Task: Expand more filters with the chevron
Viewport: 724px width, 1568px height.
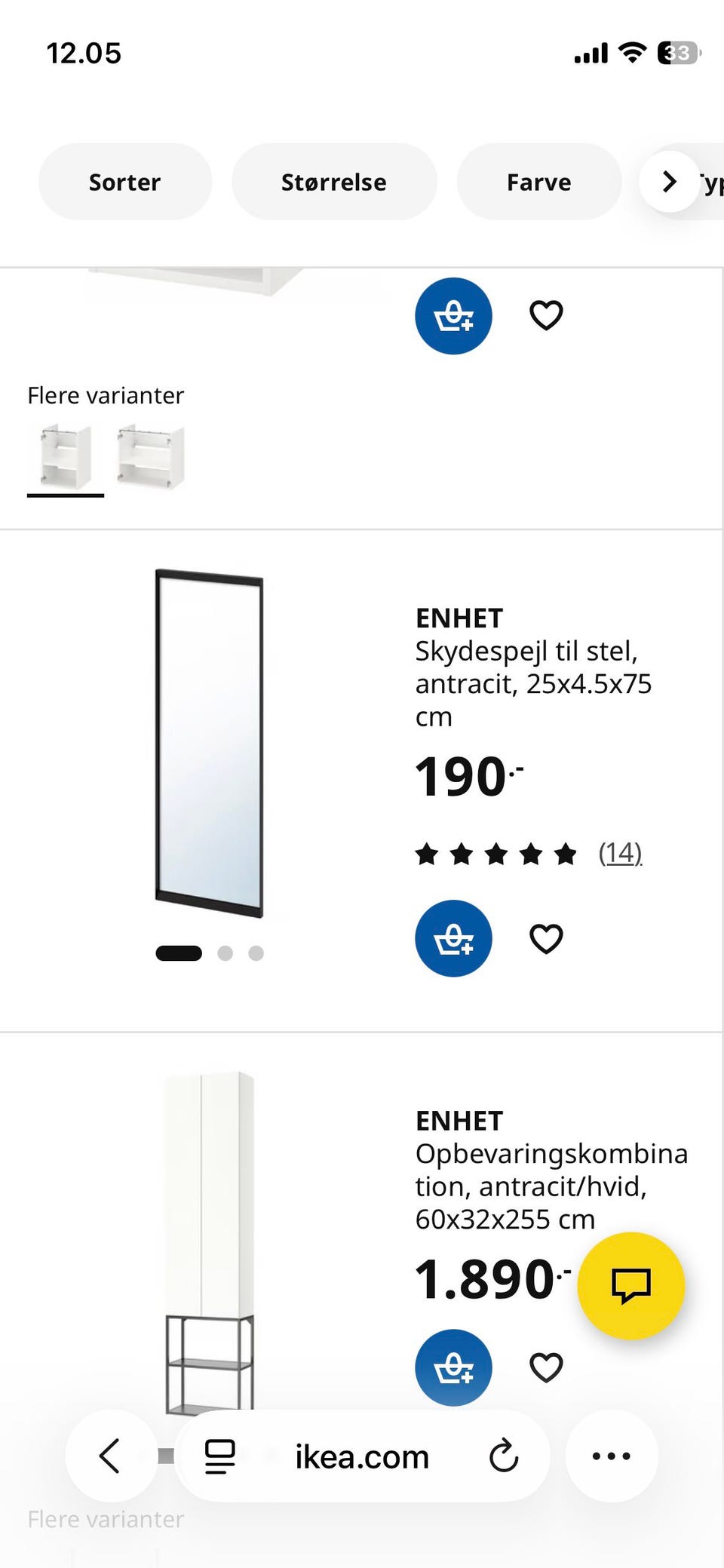Action: (x=668, y=181)
